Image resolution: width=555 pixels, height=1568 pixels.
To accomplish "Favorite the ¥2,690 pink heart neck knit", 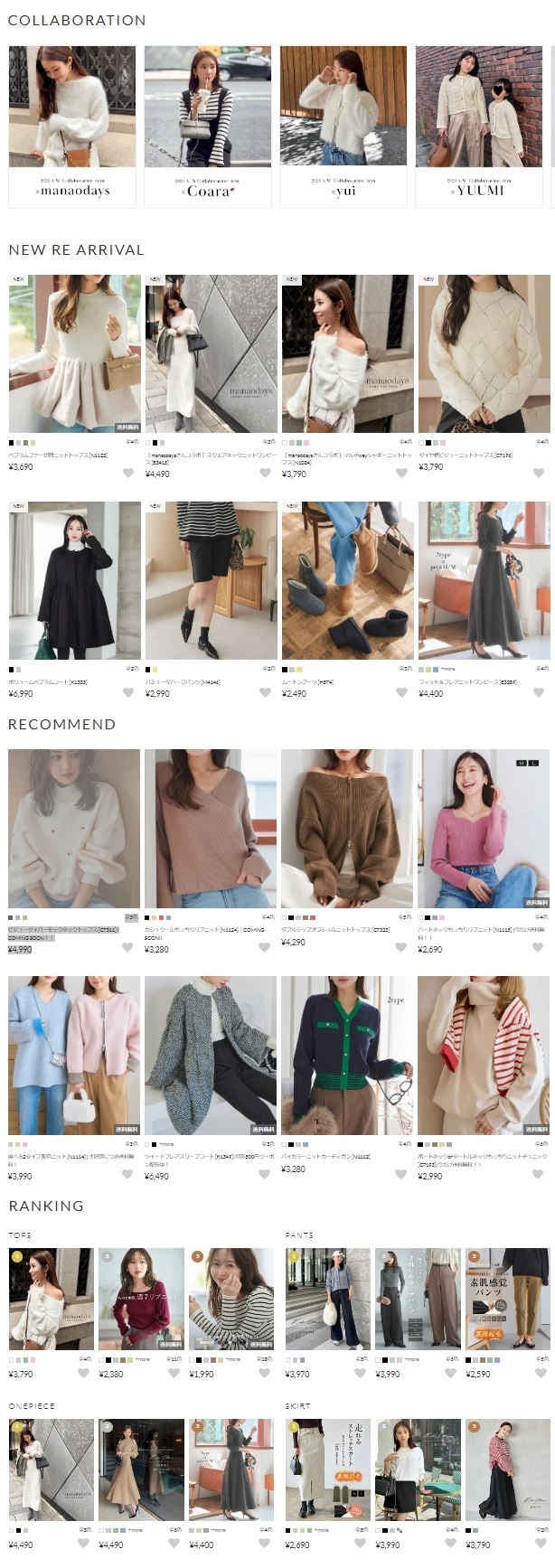I will pos(539,948).
